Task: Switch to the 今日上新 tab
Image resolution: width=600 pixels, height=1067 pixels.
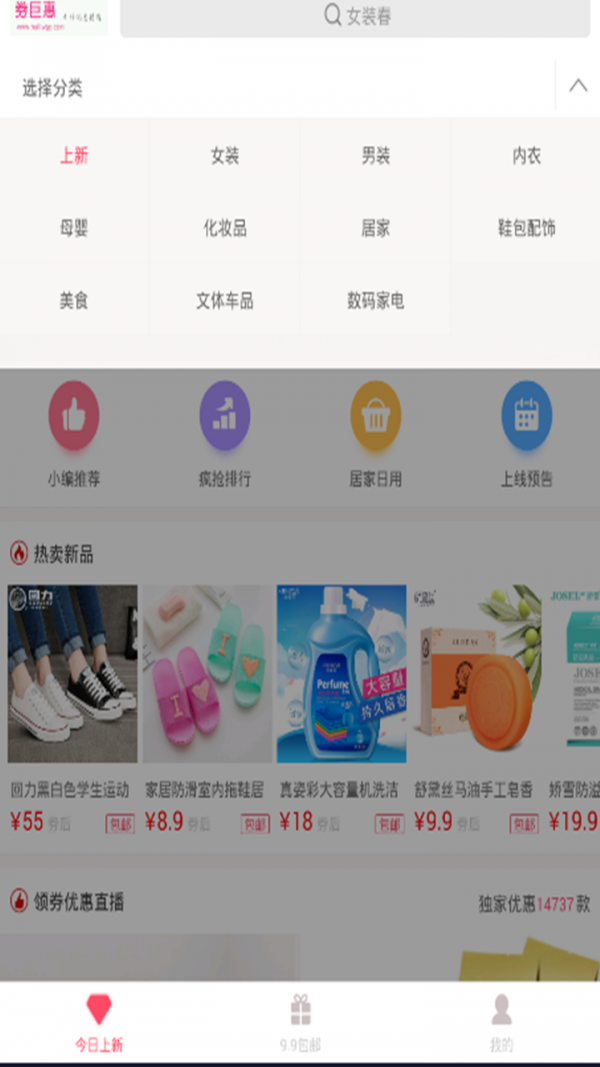Action: pos(99,1024)
